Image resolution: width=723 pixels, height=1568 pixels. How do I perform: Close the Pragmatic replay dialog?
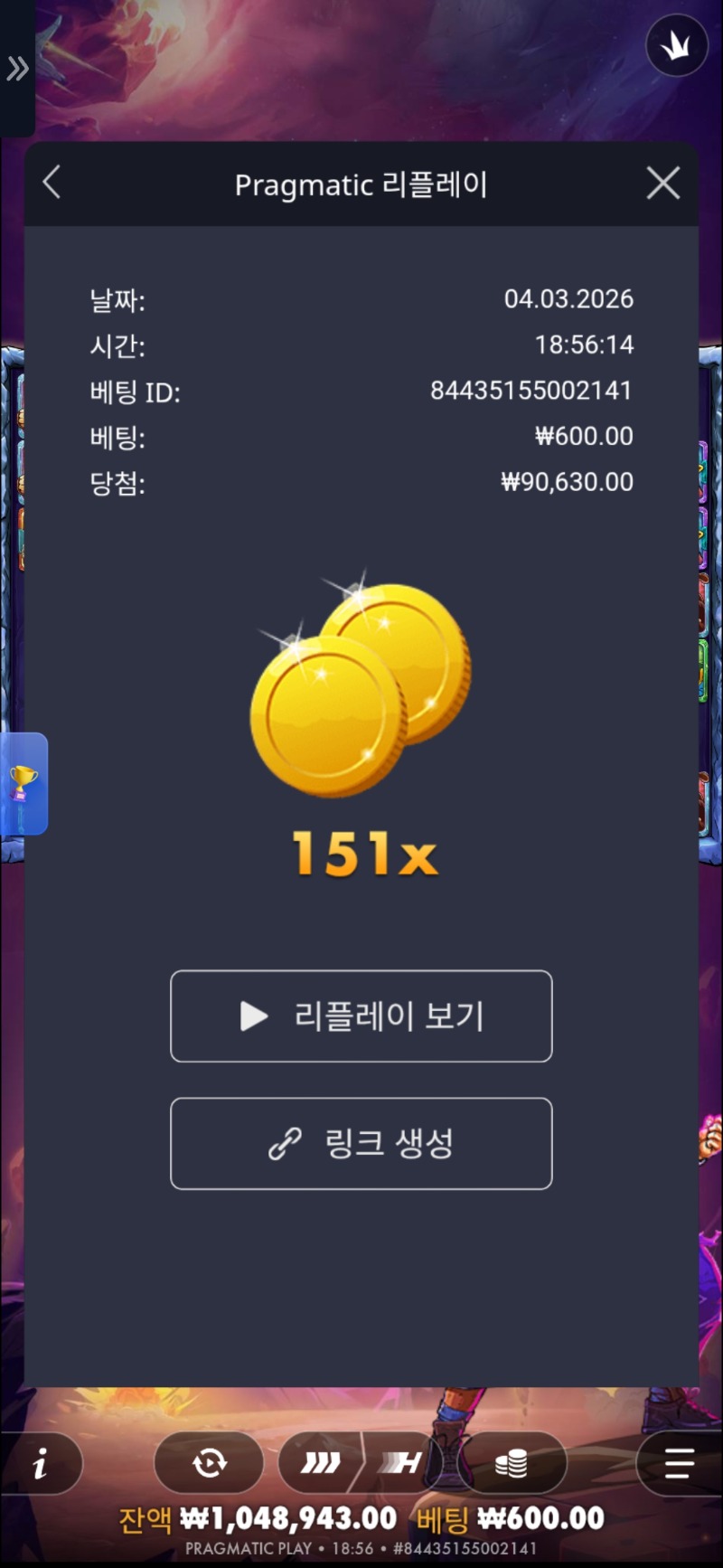coord(663,184)
